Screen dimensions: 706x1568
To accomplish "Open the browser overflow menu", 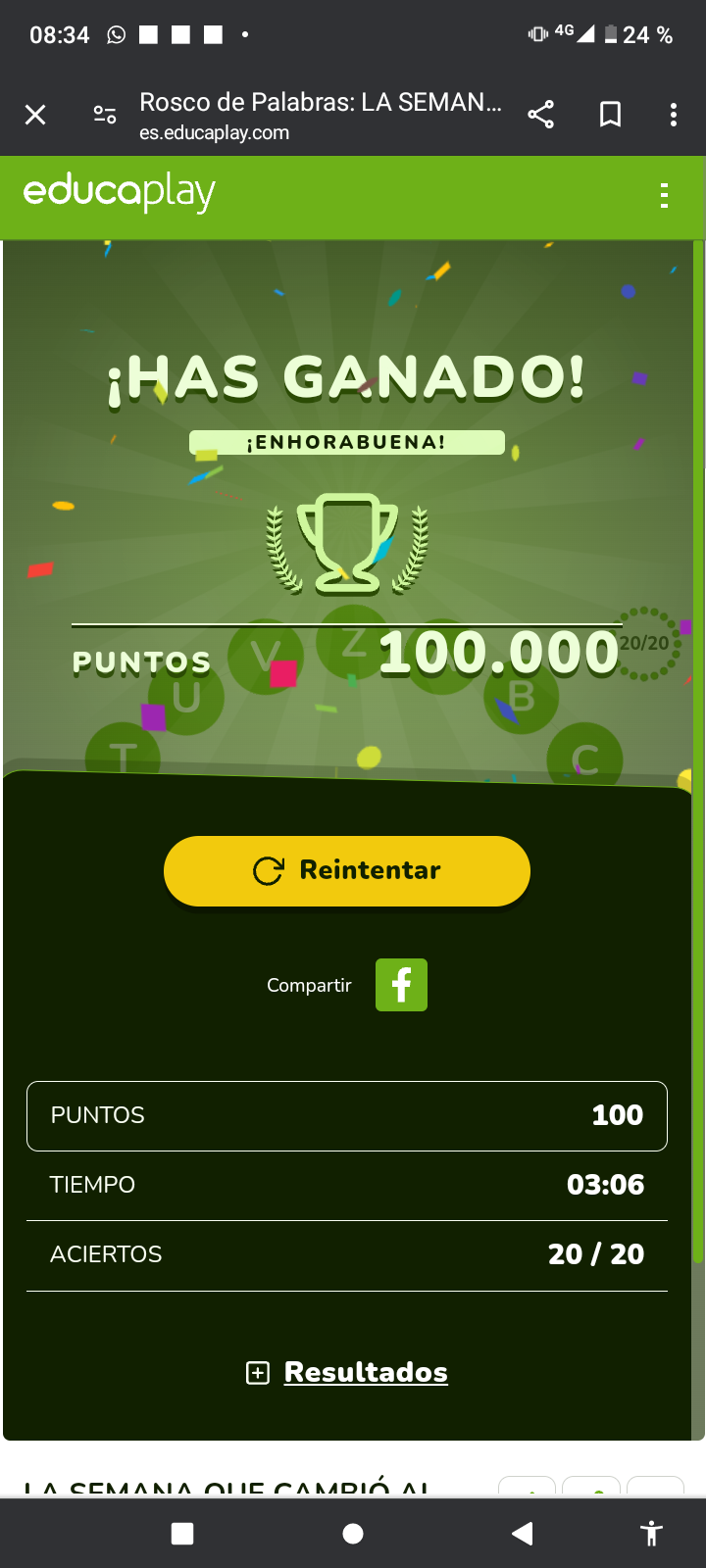I will pyautogui.click(x=674, y=115).
